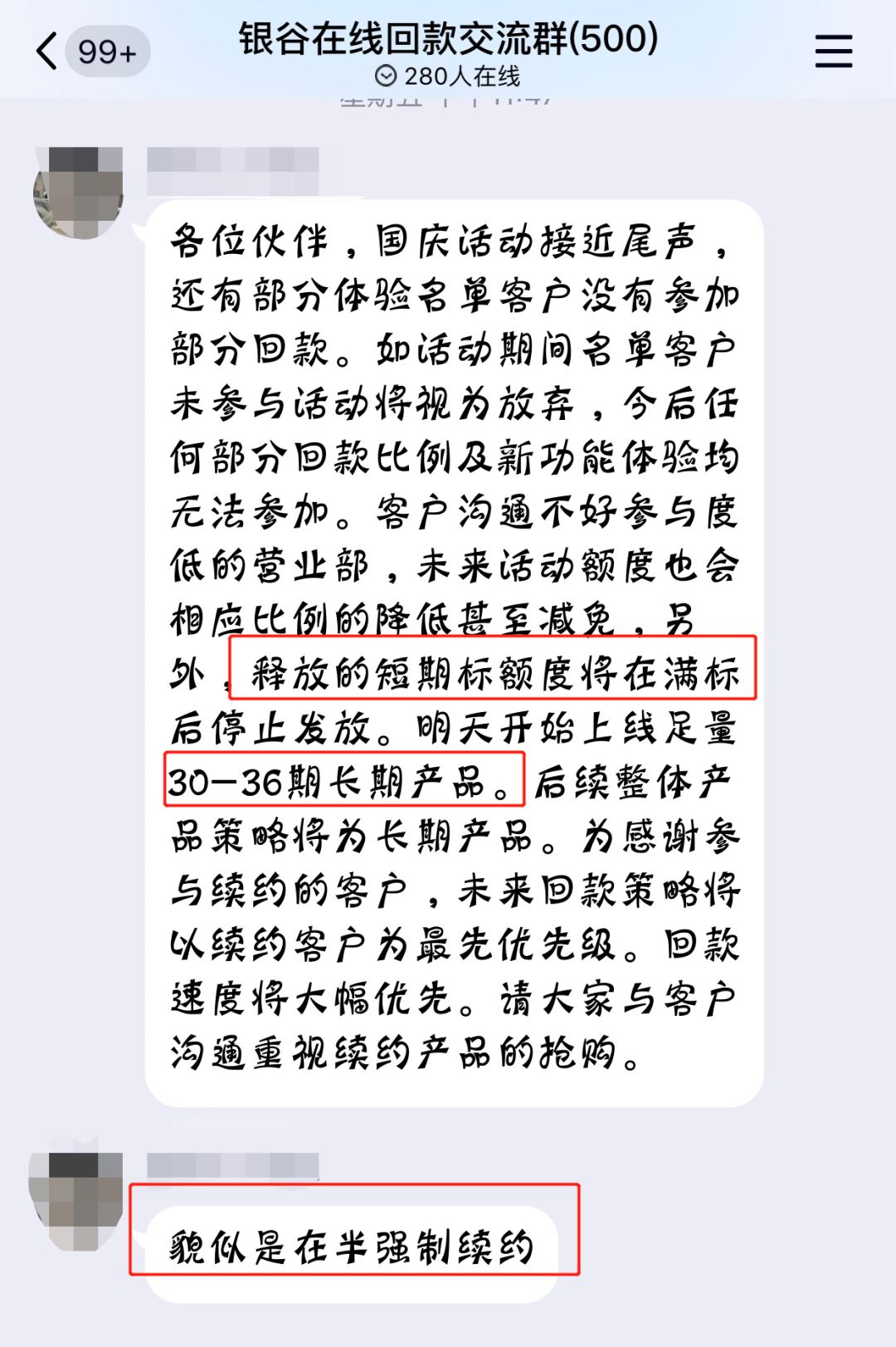Tap the first sender's blurred avatar
Image resolution: width=896 pixels, height=1347 pixels.
[x=78, y=193]
